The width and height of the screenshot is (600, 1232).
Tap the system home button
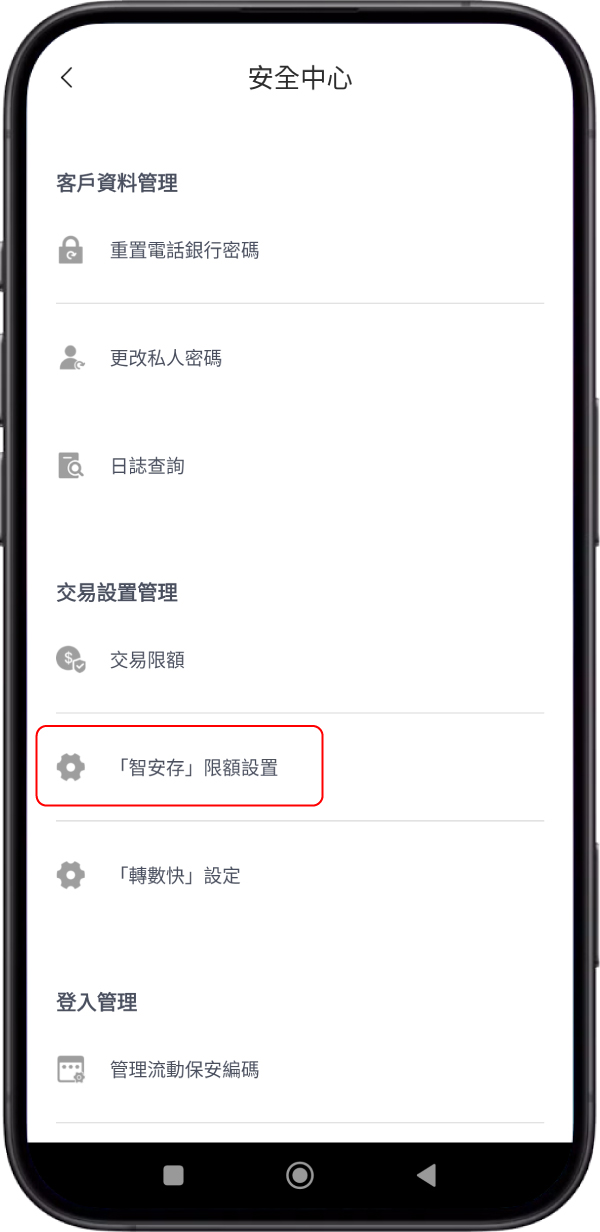(x=299, y=1175)
